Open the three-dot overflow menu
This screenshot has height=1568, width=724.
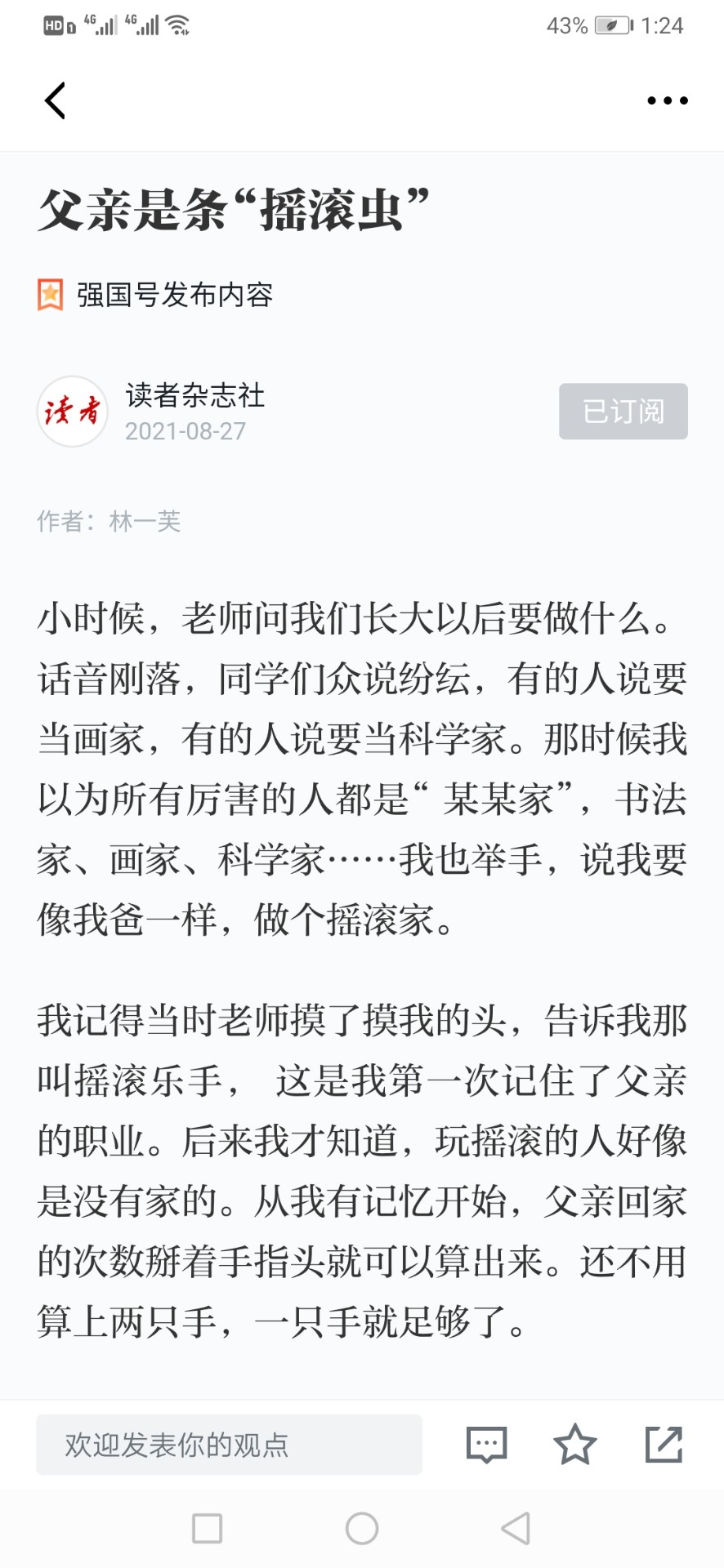pos(668,100)
